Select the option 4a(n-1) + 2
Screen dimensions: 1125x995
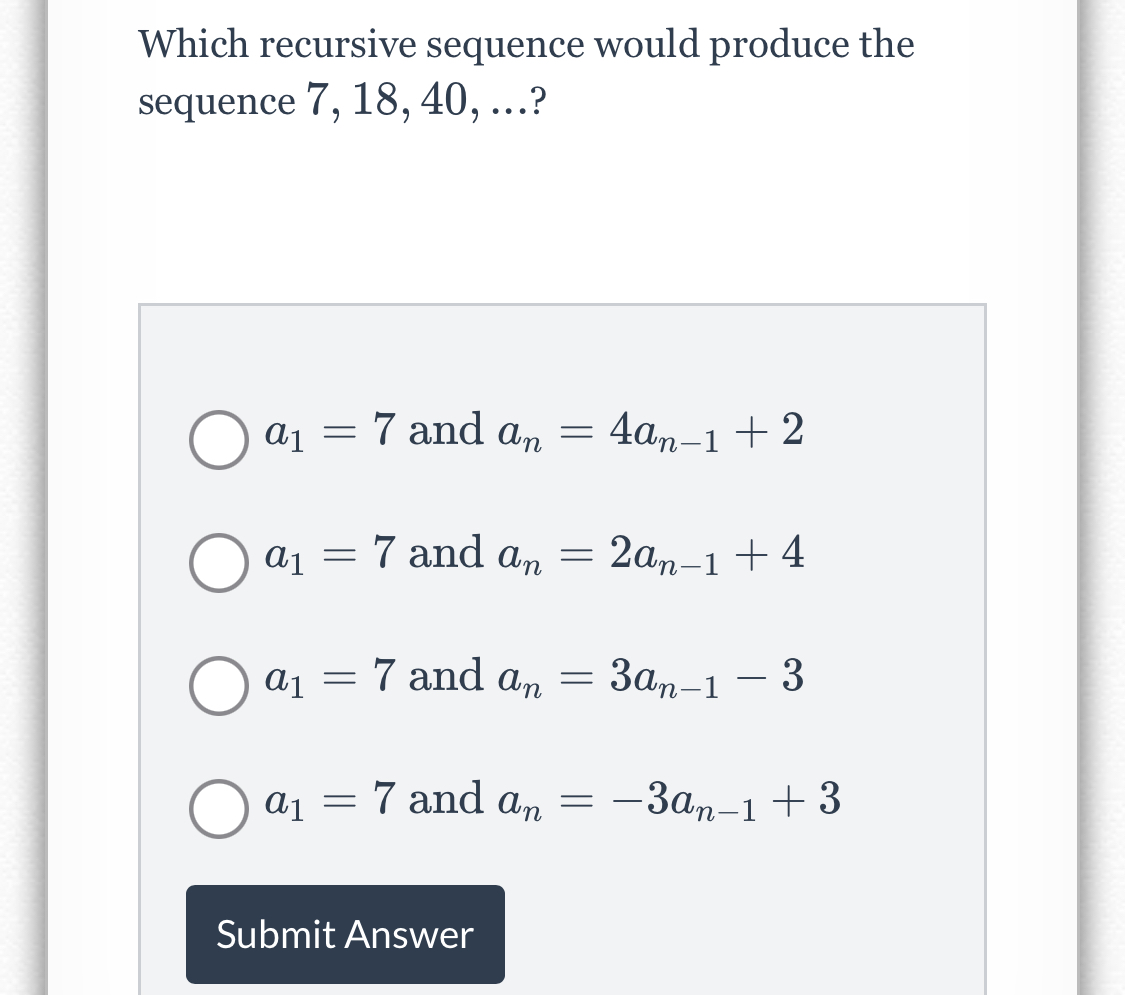coord(218,440)
